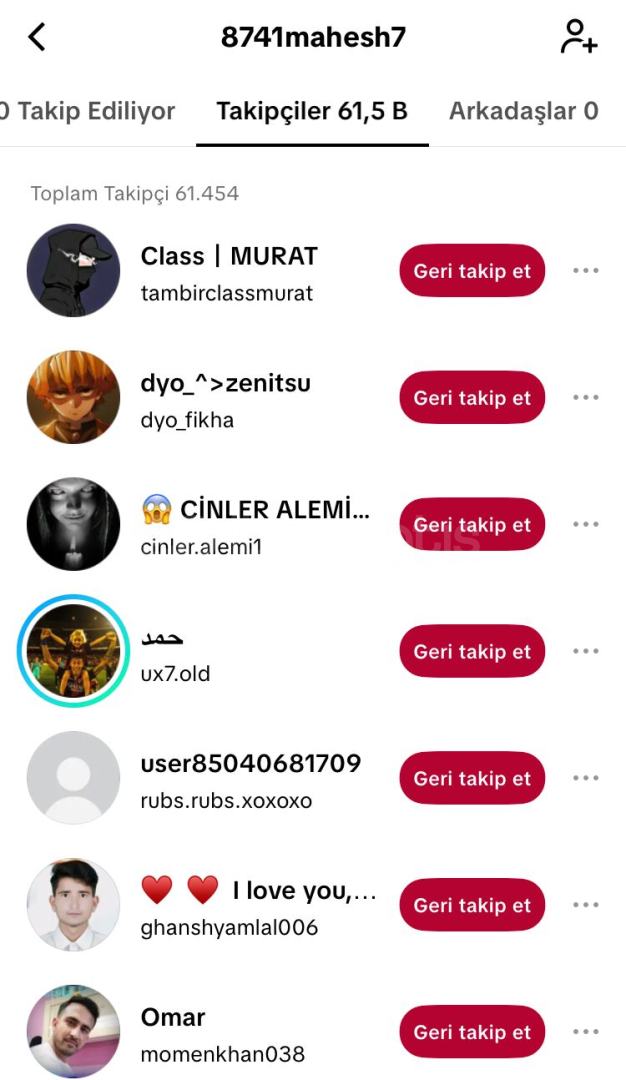Follow back ux7.old
626x1080 pixels.
(x=472, y=651)
